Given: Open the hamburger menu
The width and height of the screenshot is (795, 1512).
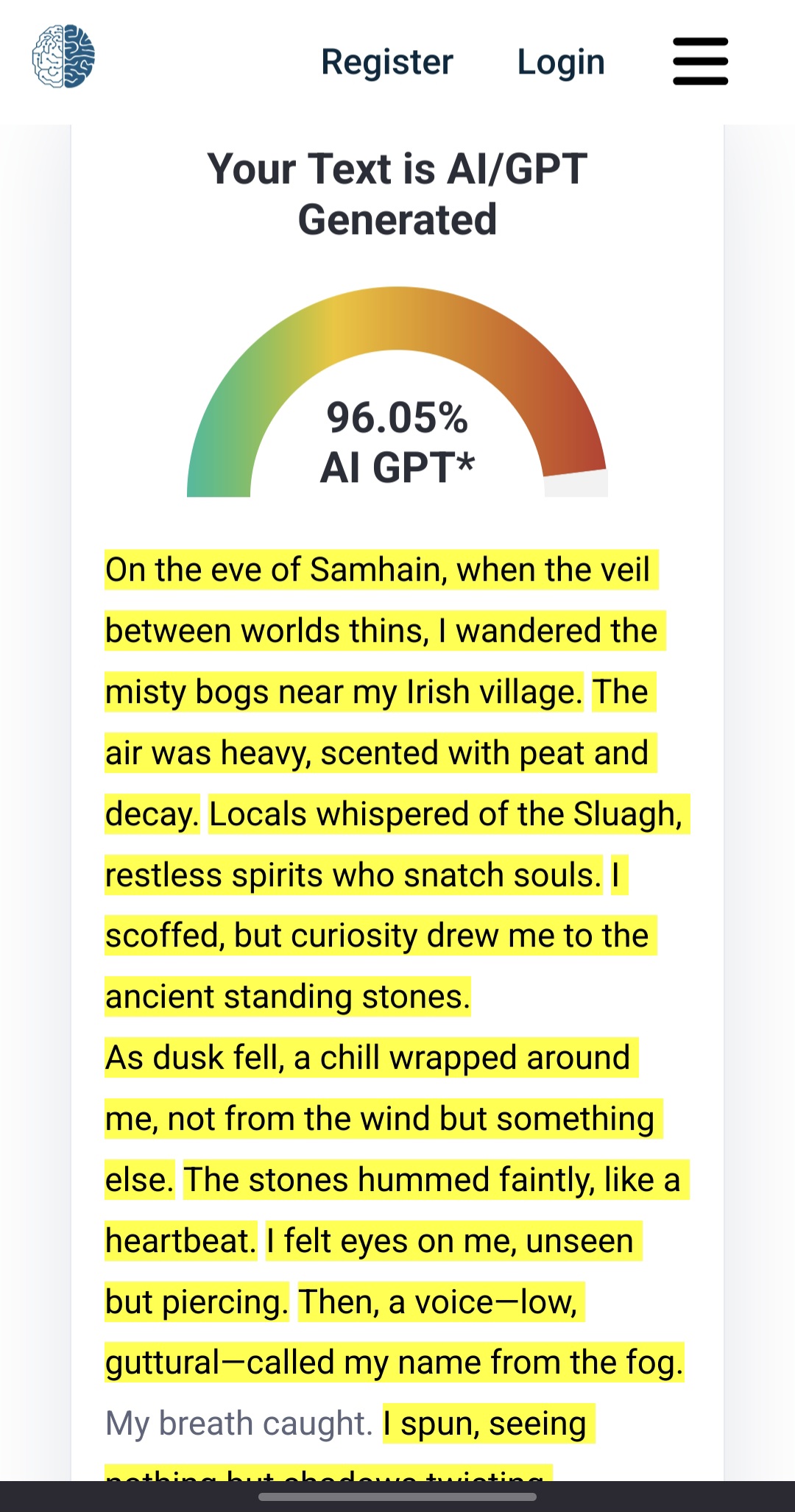Looking at the screenshot, I should tap(700, 62).
